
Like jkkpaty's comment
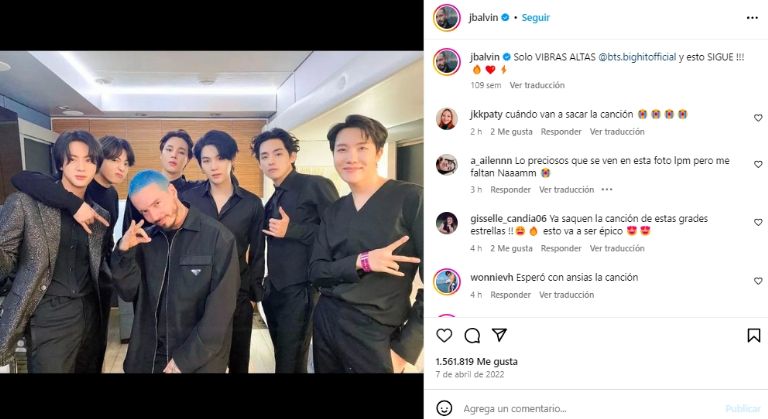tap(758, 118)
